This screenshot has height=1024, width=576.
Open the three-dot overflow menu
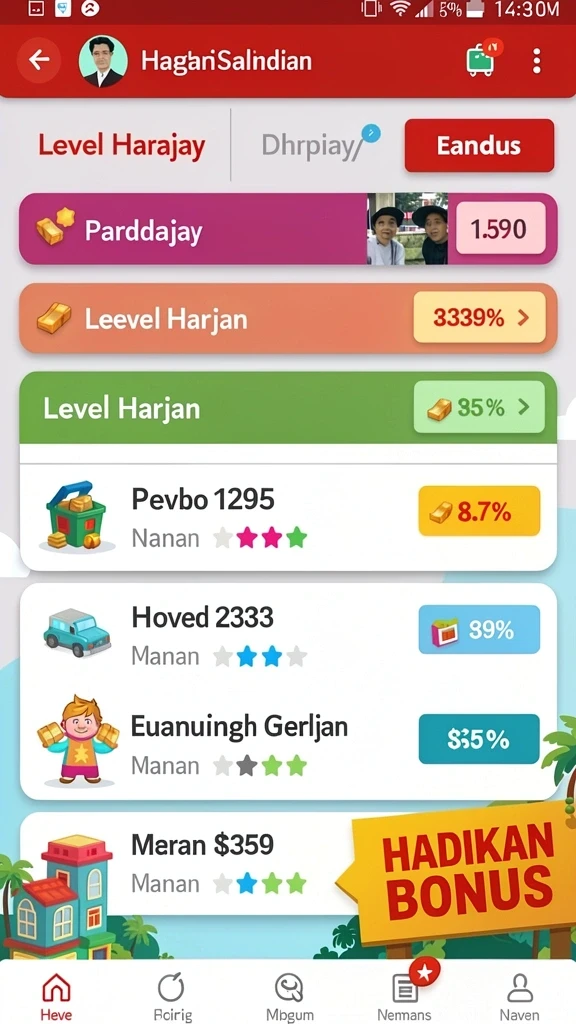coord(536,61)
